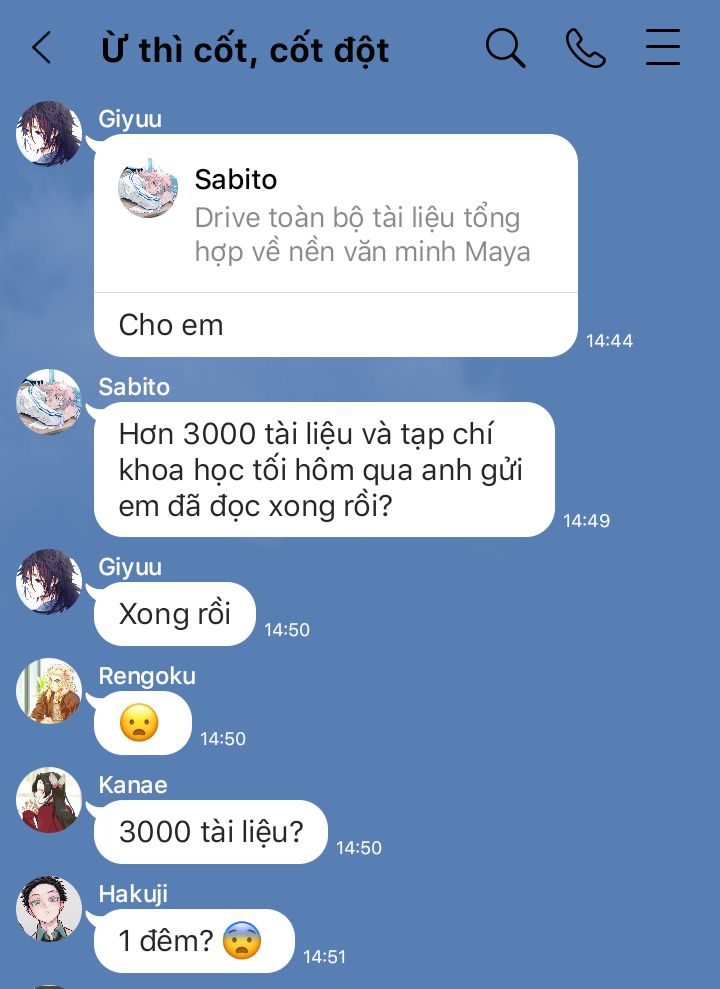Screen dimensions: 720x989
Task: View Rengoku's profile avatar
Action: 48,691
